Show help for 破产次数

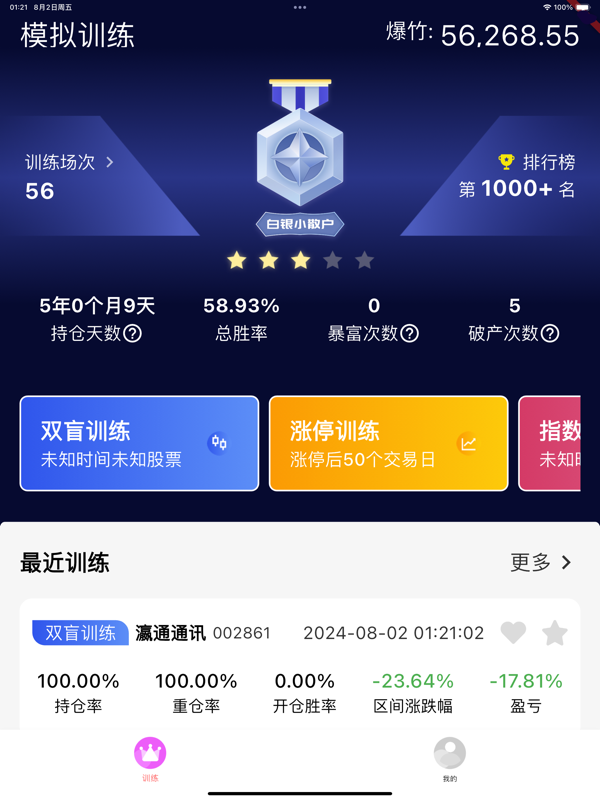pos(549,334)
